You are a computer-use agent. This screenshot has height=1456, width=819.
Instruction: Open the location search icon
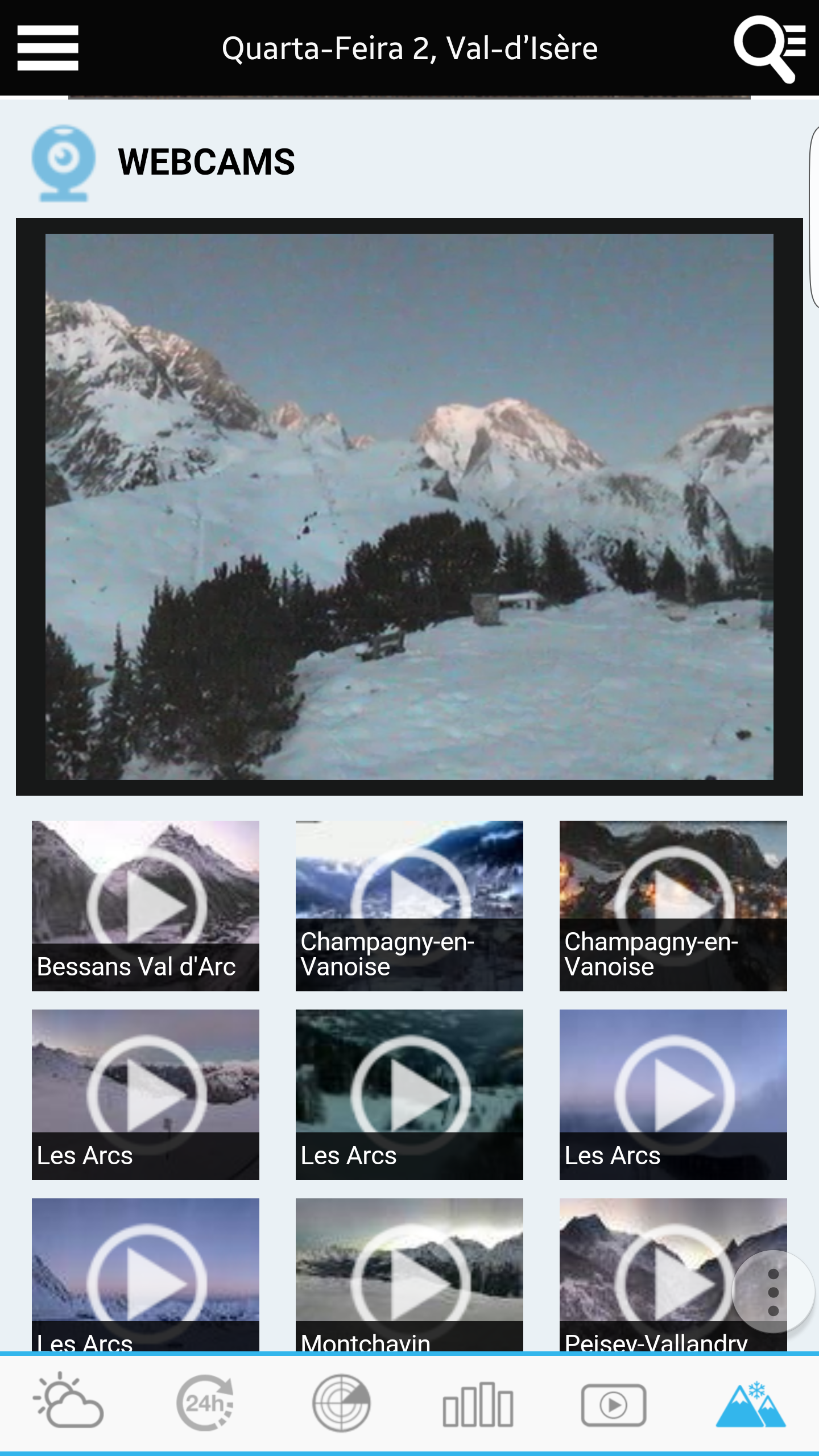770,49
